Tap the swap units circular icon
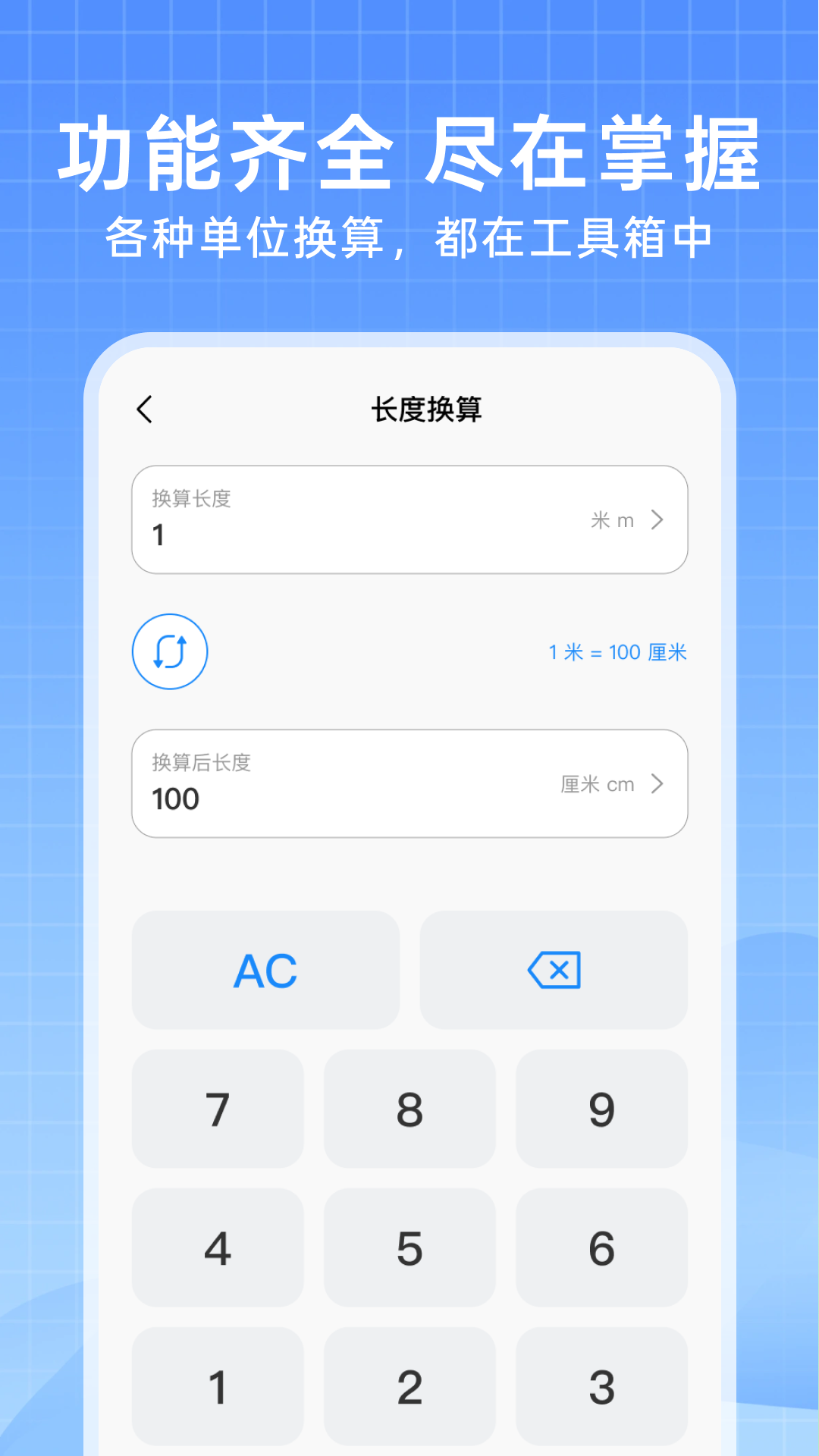This screenshot has width=819, height=1456. tap(169, 652)
